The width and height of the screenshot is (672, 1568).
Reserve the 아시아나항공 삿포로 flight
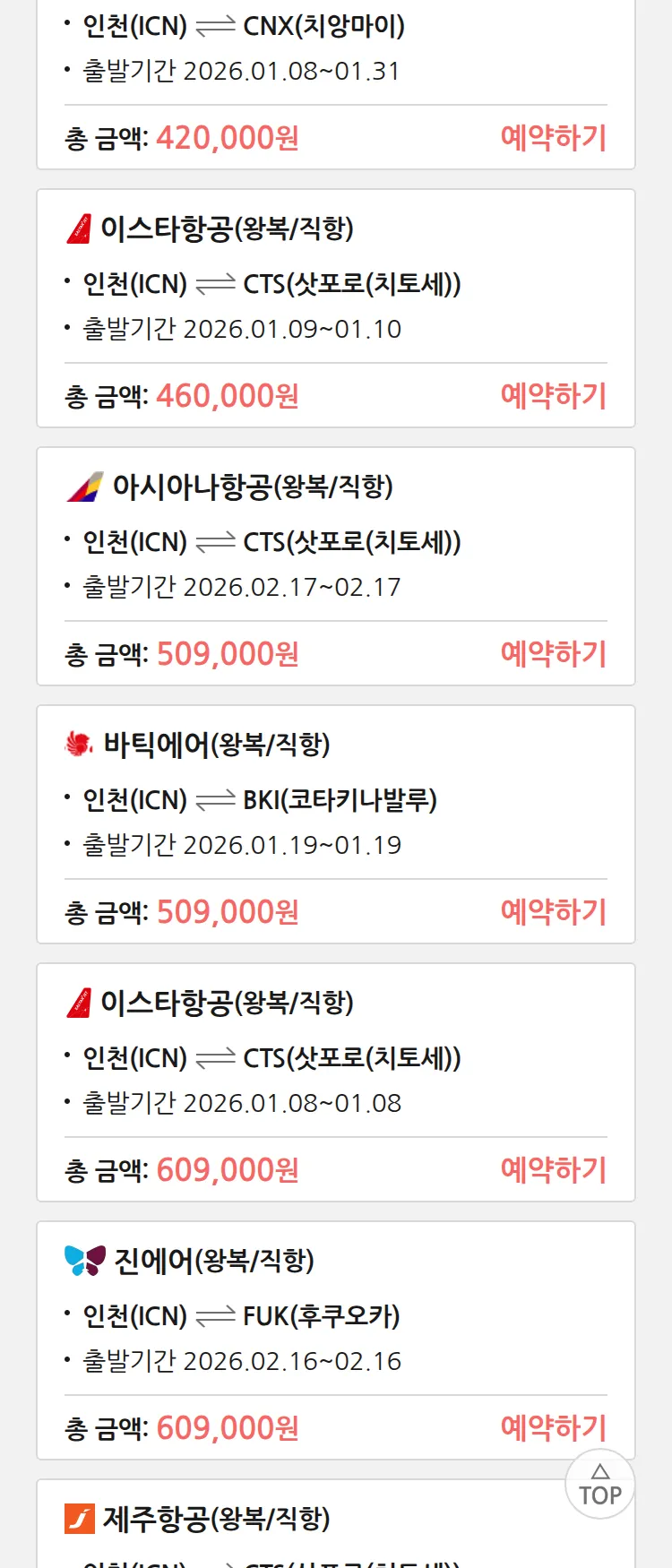tap(553, 654)
